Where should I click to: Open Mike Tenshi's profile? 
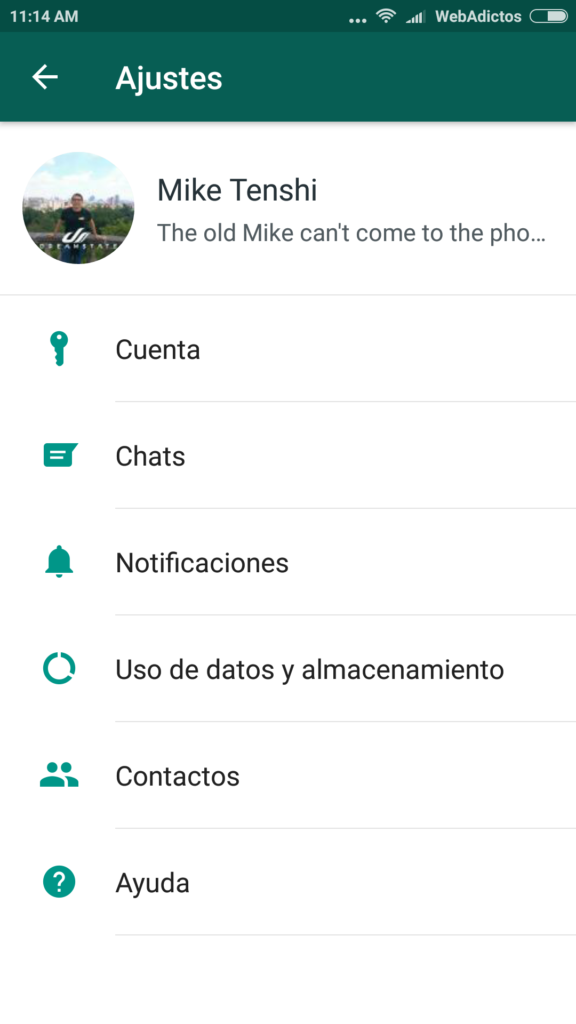point(288,208)
